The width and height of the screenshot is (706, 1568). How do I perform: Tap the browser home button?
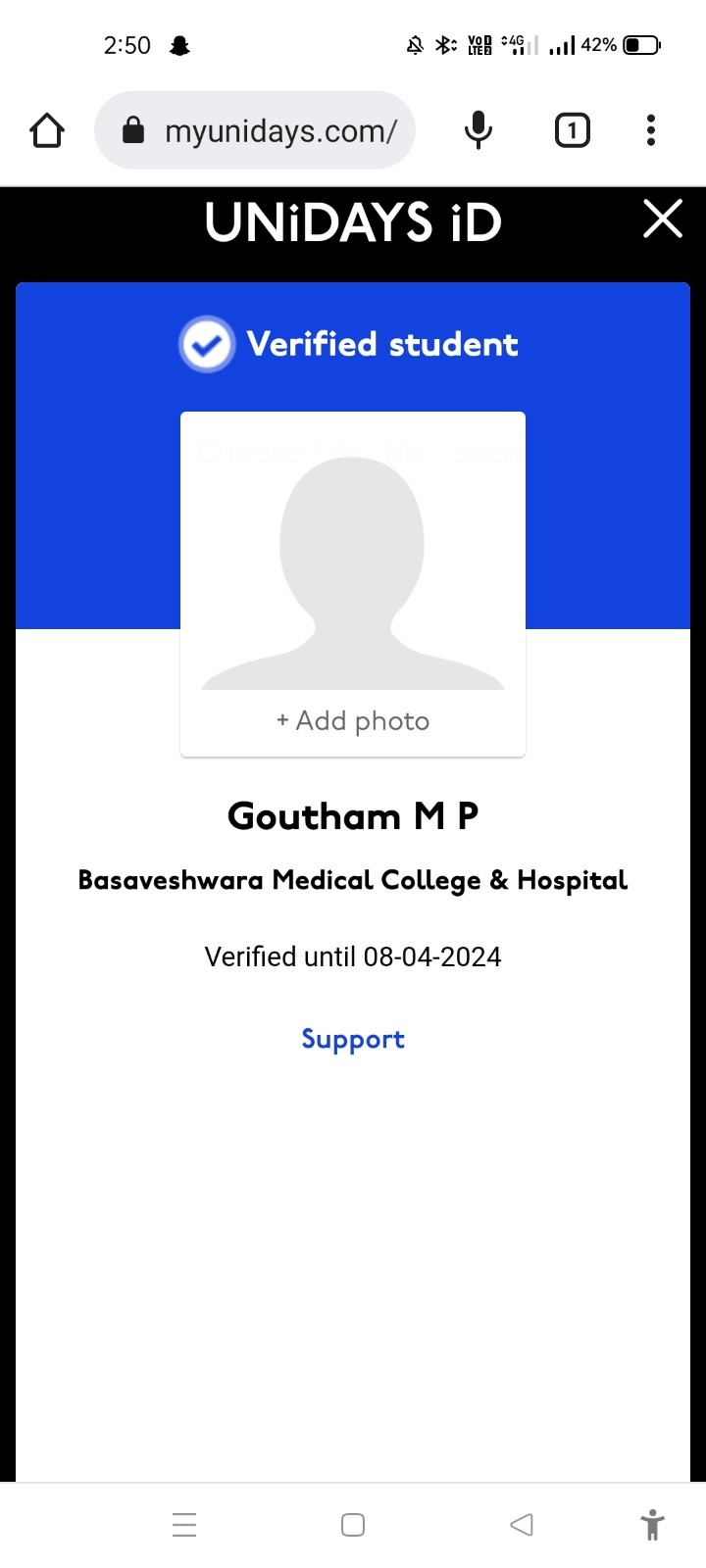click(x=47, y=130)
